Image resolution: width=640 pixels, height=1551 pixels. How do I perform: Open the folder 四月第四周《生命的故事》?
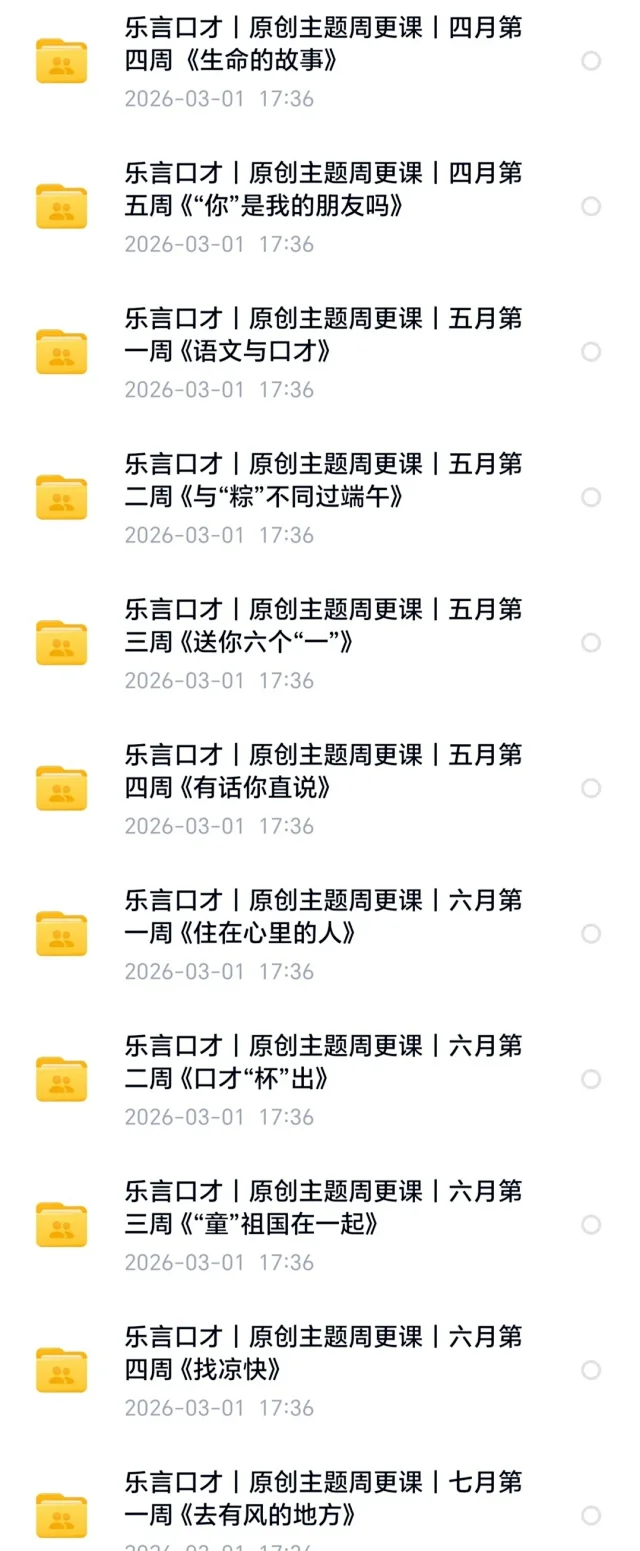click(x=322, y=45)
